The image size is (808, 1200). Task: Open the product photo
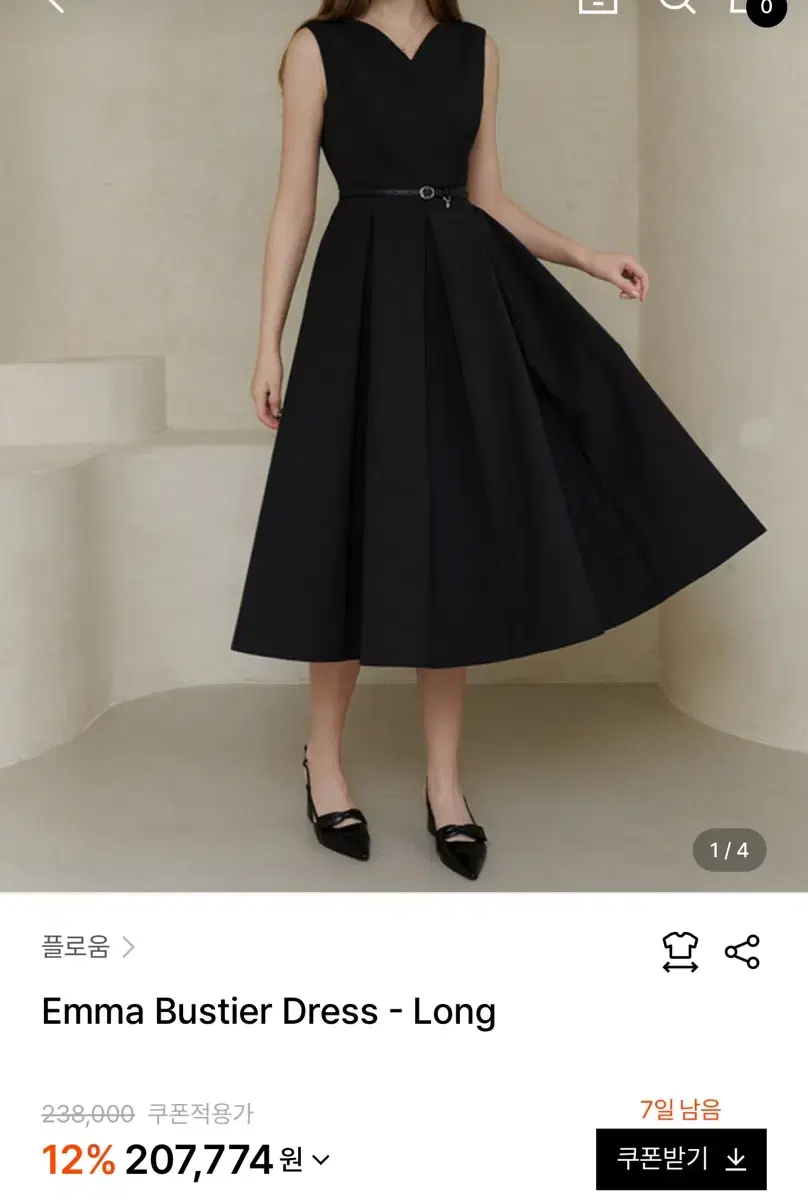click(x=404, y=440)
